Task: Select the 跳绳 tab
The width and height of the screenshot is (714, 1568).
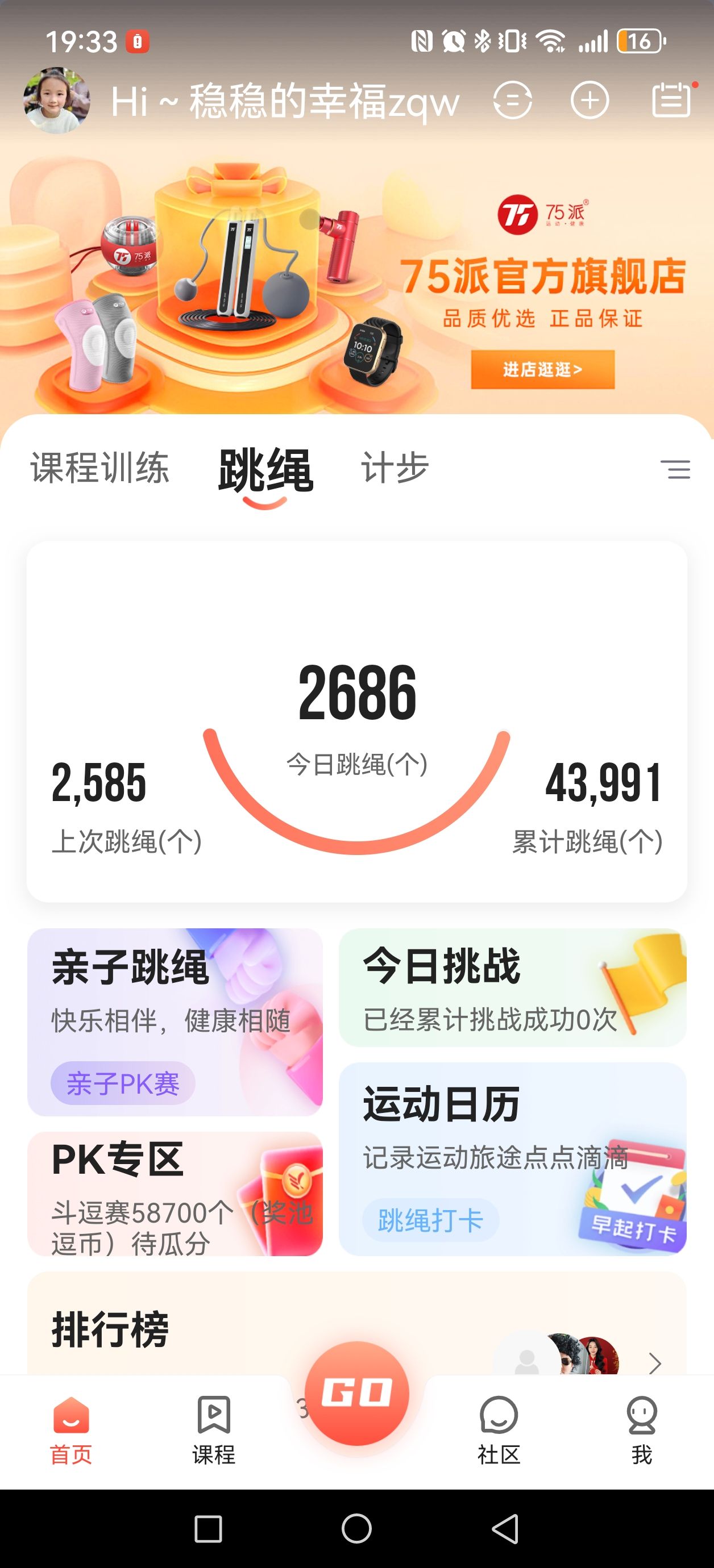Action: tap(265, 470)
